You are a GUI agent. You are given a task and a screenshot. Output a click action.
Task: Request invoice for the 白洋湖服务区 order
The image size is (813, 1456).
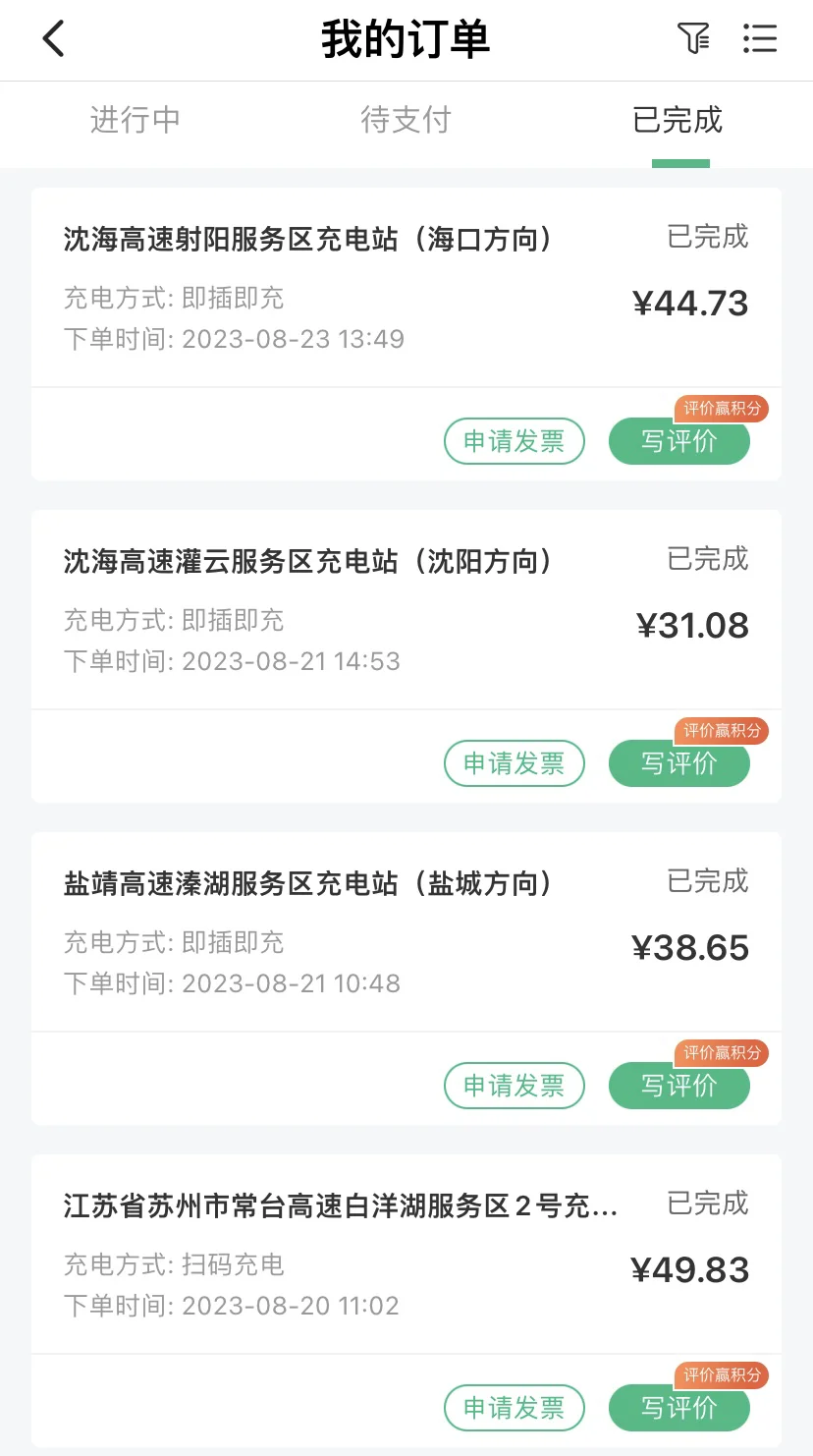tap(514, 1409)
